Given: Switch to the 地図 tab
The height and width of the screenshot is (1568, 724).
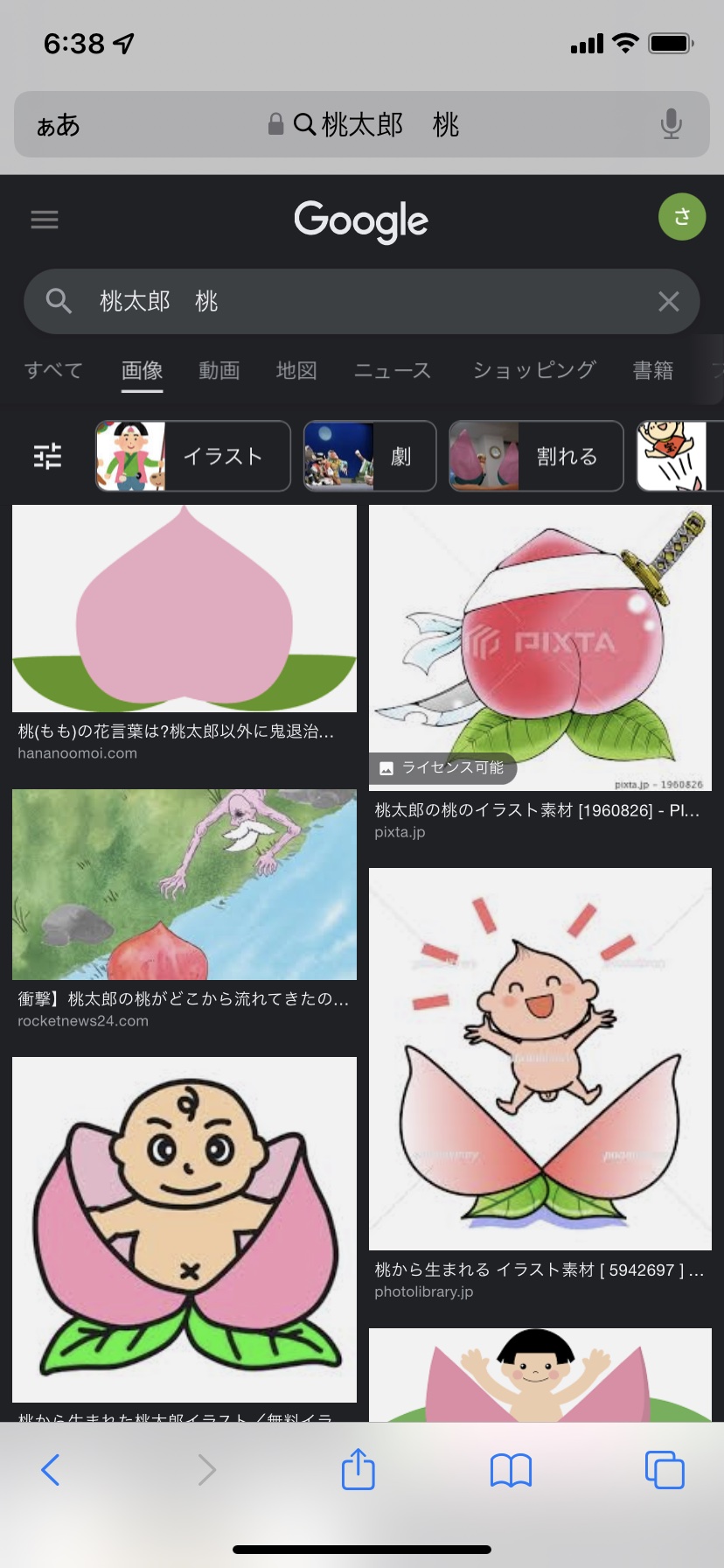Looking at the screenshot, I should coord(296,370).
